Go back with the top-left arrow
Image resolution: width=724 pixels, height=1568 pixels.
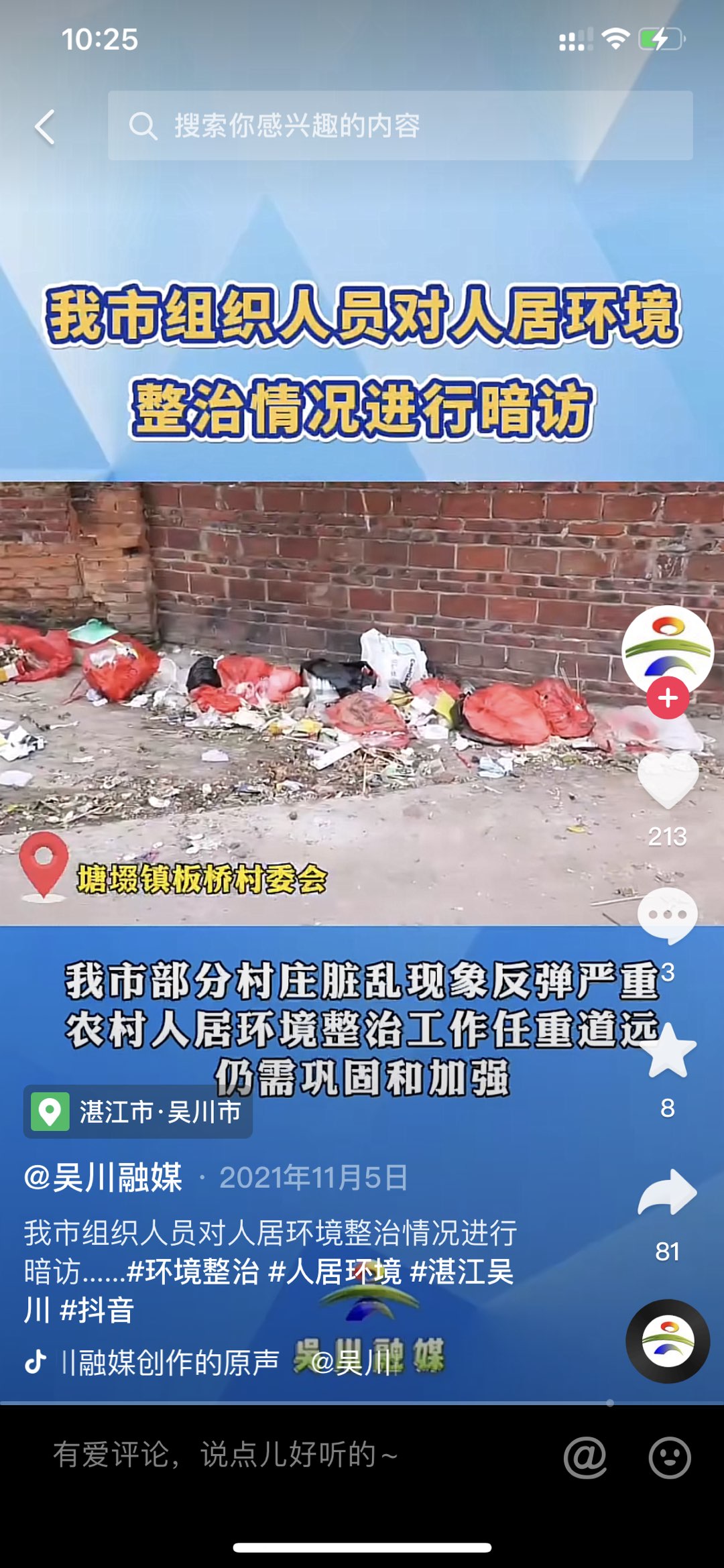tap(45, 127)
